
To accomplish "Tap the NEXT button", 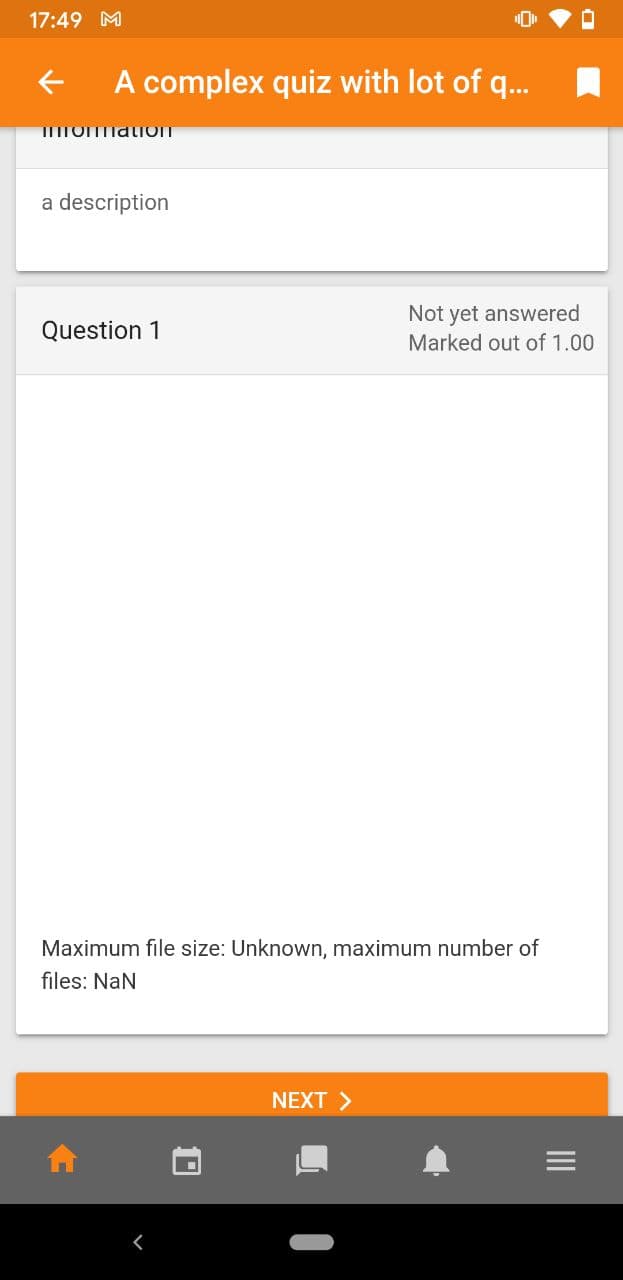I will coord(312,1095).
